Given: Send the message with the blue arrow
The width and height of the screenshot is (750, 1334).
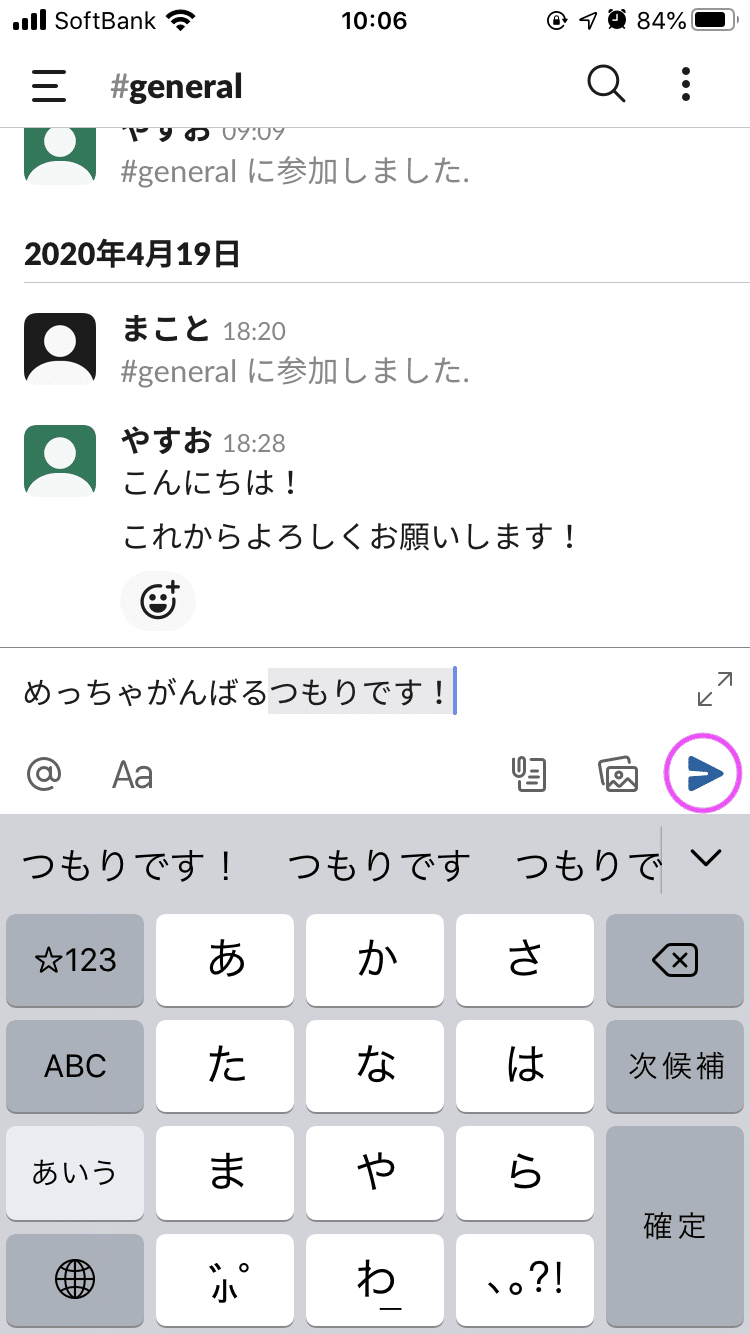Looking at the screenshot, I should point(702,773).
